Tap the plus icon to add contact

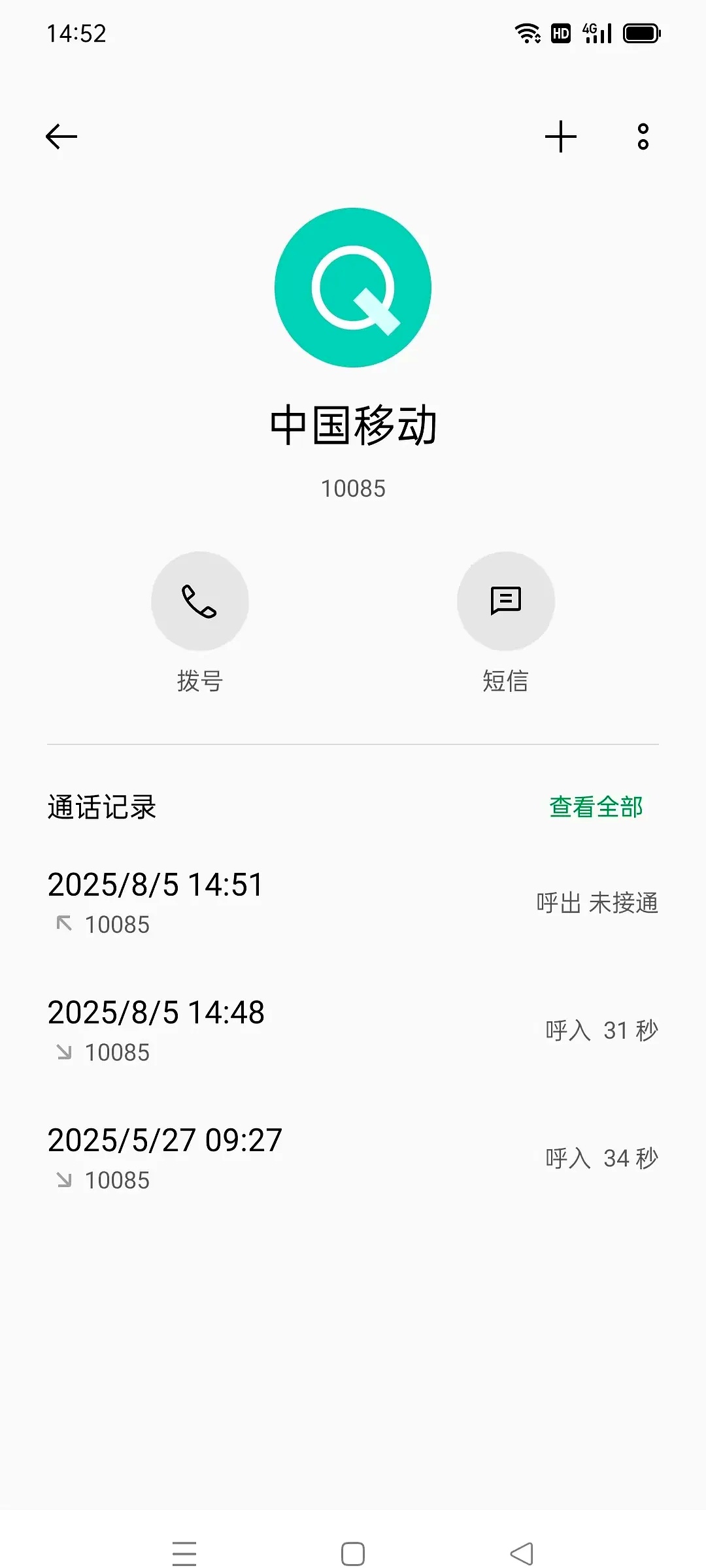[561, 137]
